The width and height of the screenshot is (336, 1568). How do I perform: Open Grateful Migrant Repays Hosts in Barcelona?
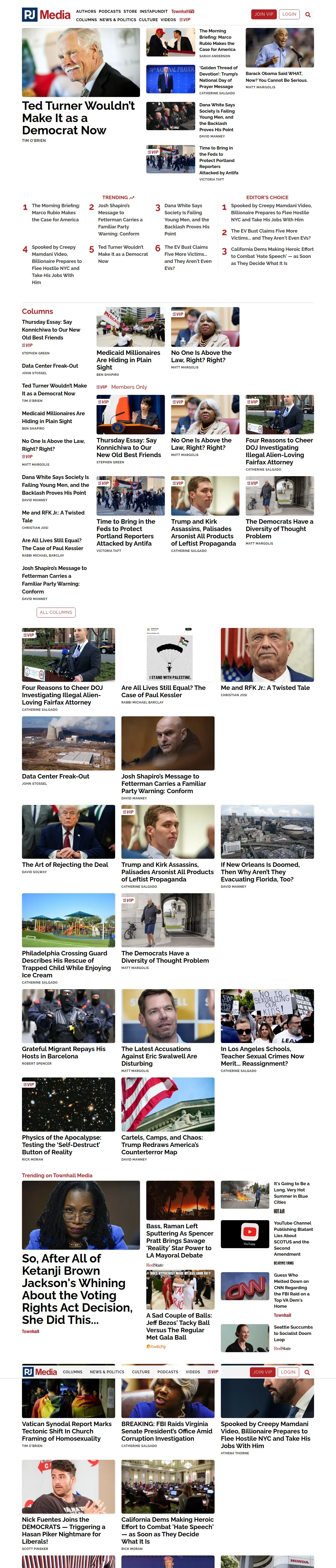(x=63, y=1052)
